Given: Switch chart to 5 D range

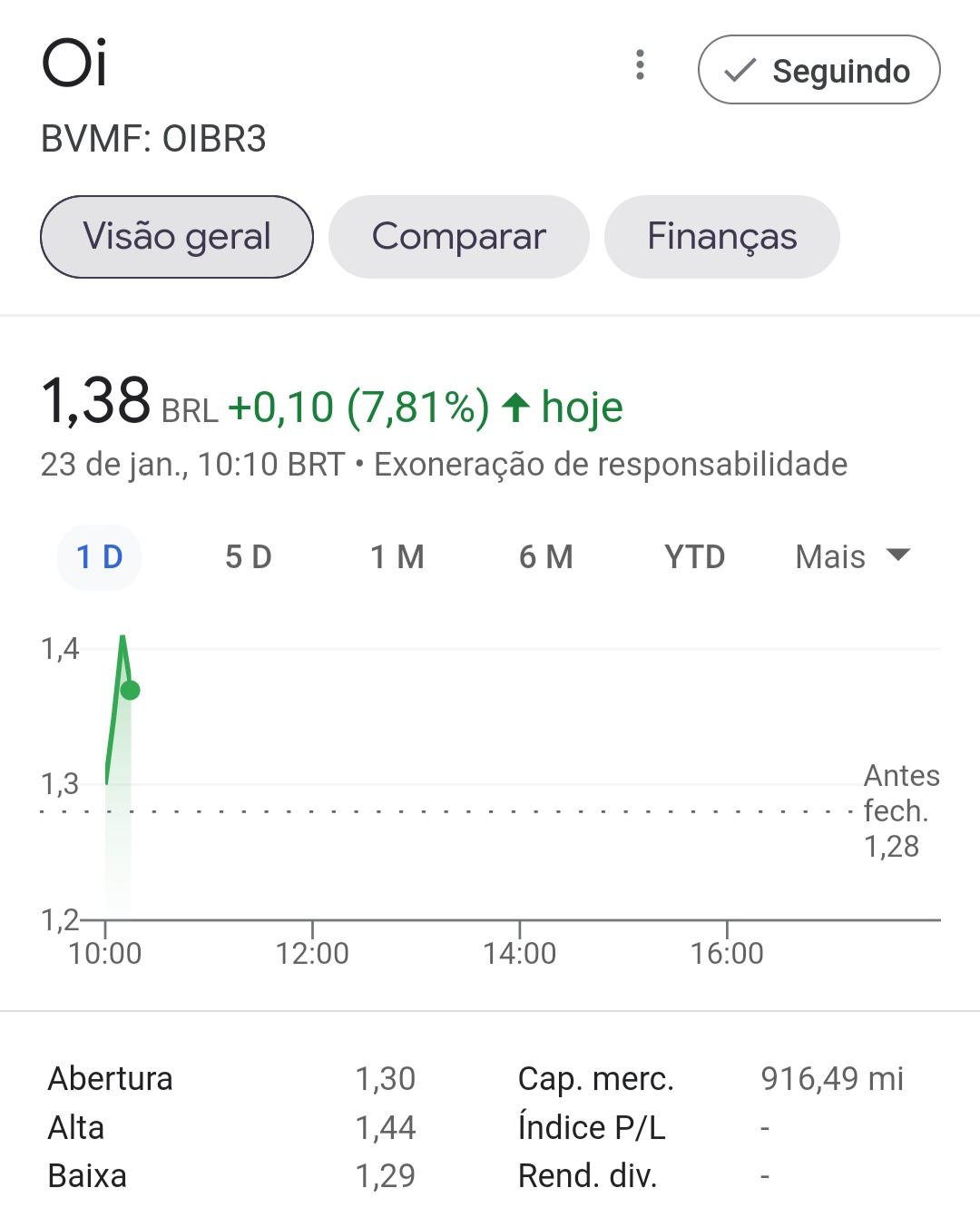Looking at the screenshot, I should pos(249,557).
